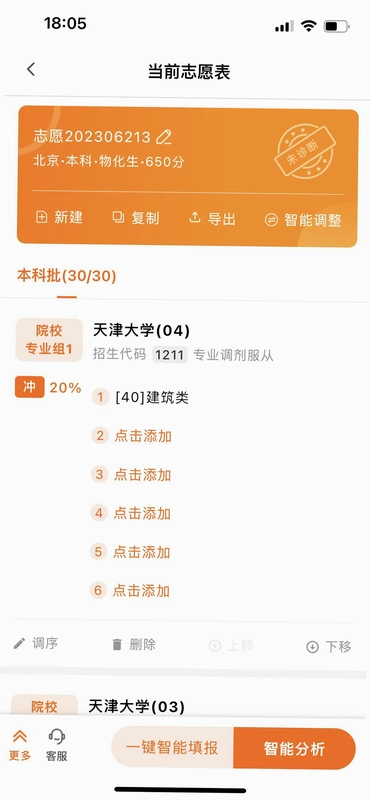Viewport: 370px width, 800px height.
Task: Expand the 更多 menu
Action: (x=20, y=745)
